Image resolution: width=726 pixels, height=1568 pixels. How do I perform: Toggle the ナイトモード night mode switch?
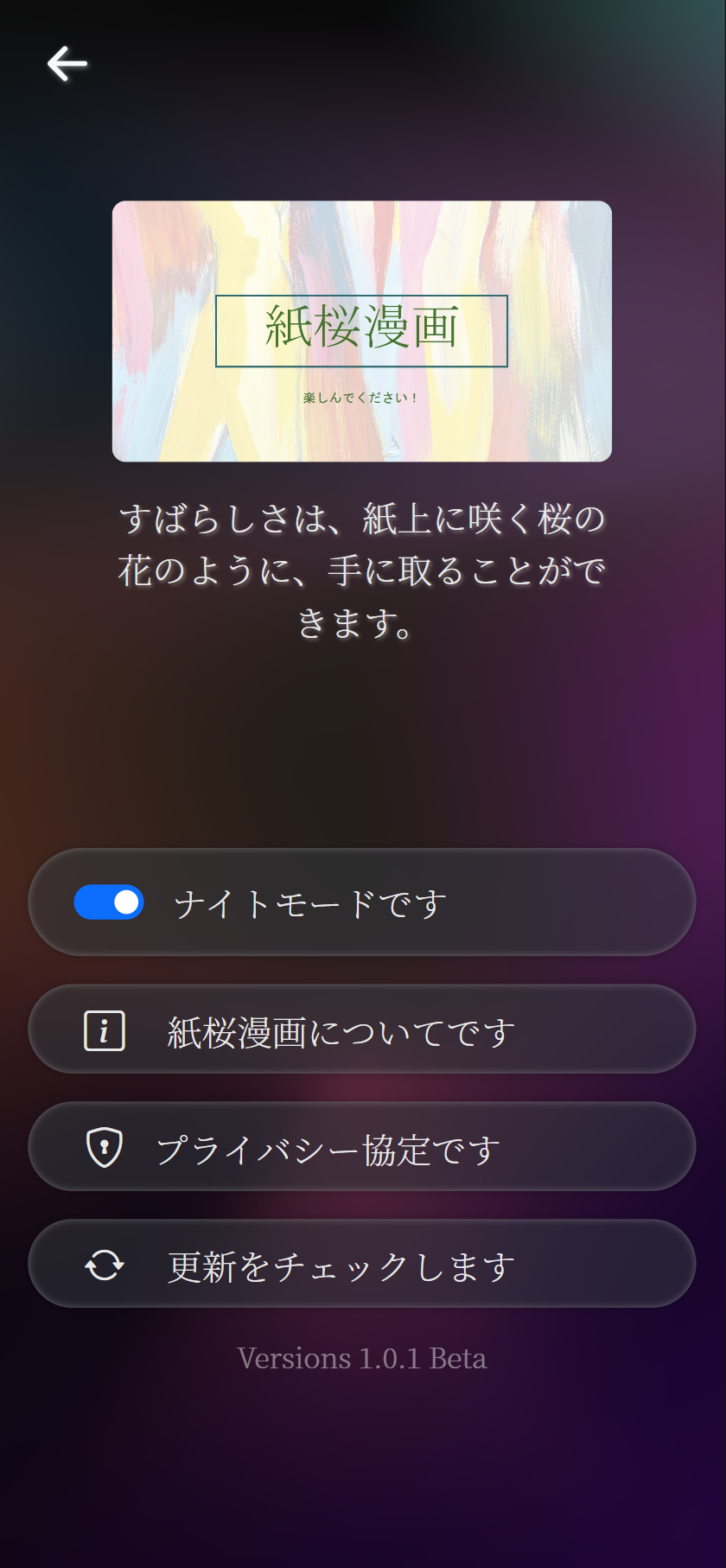click(109, 902)
